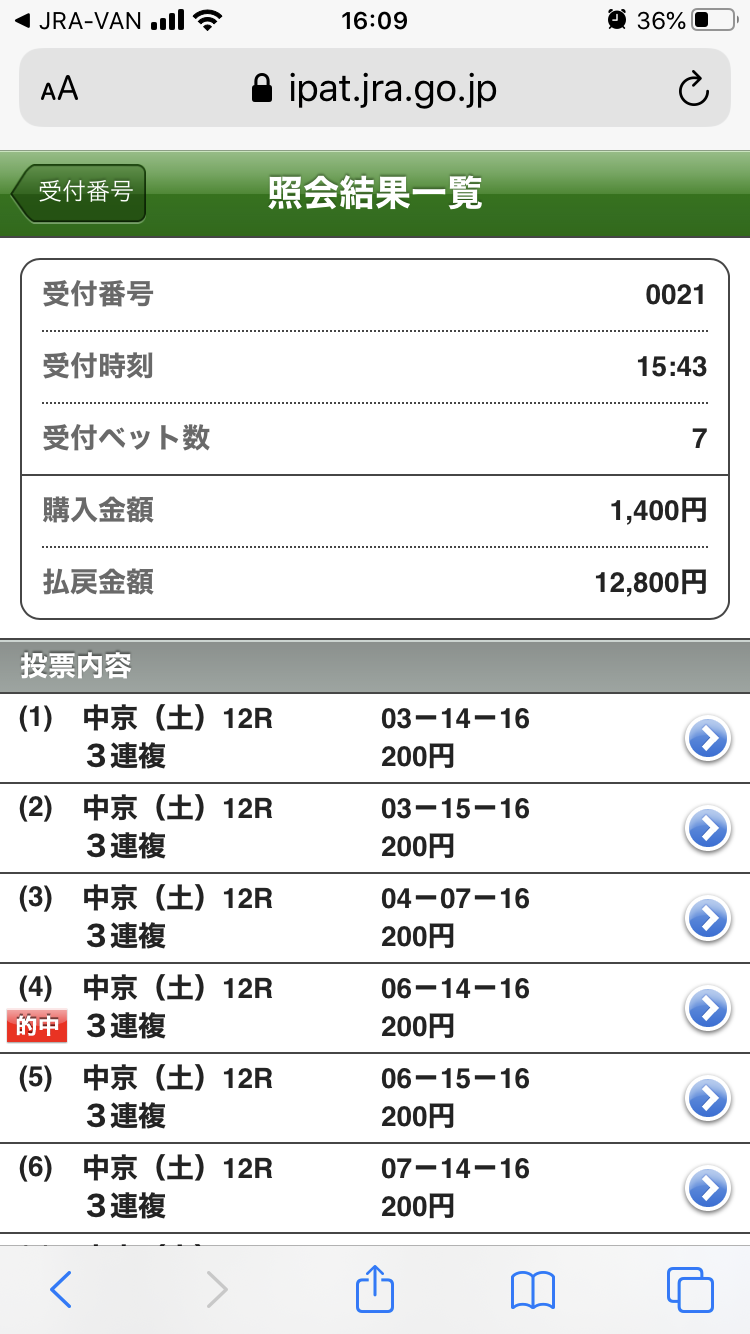The width and height of the screenshot is (750, 1334).
Task: Show all open Safari tabs
Action: [690, 1290]
